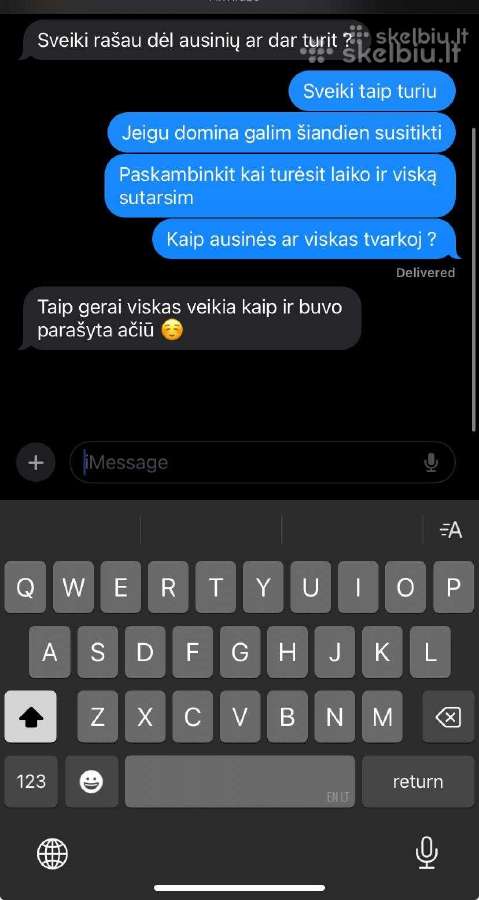Start audio message with the field microphone
The height and width of the screenshot is (900, 479).
point(431,462)
